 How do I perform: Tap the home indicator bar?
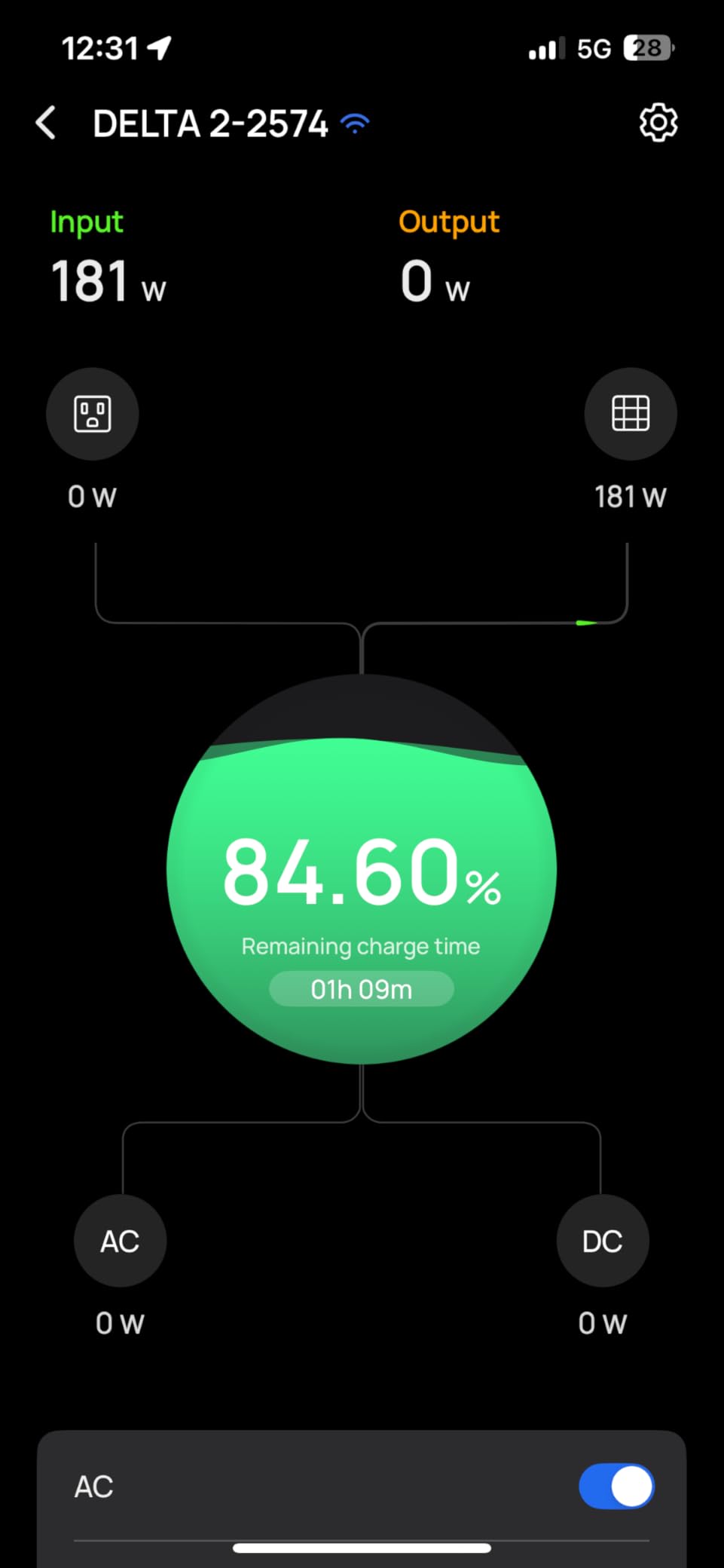click(362, 1543)
